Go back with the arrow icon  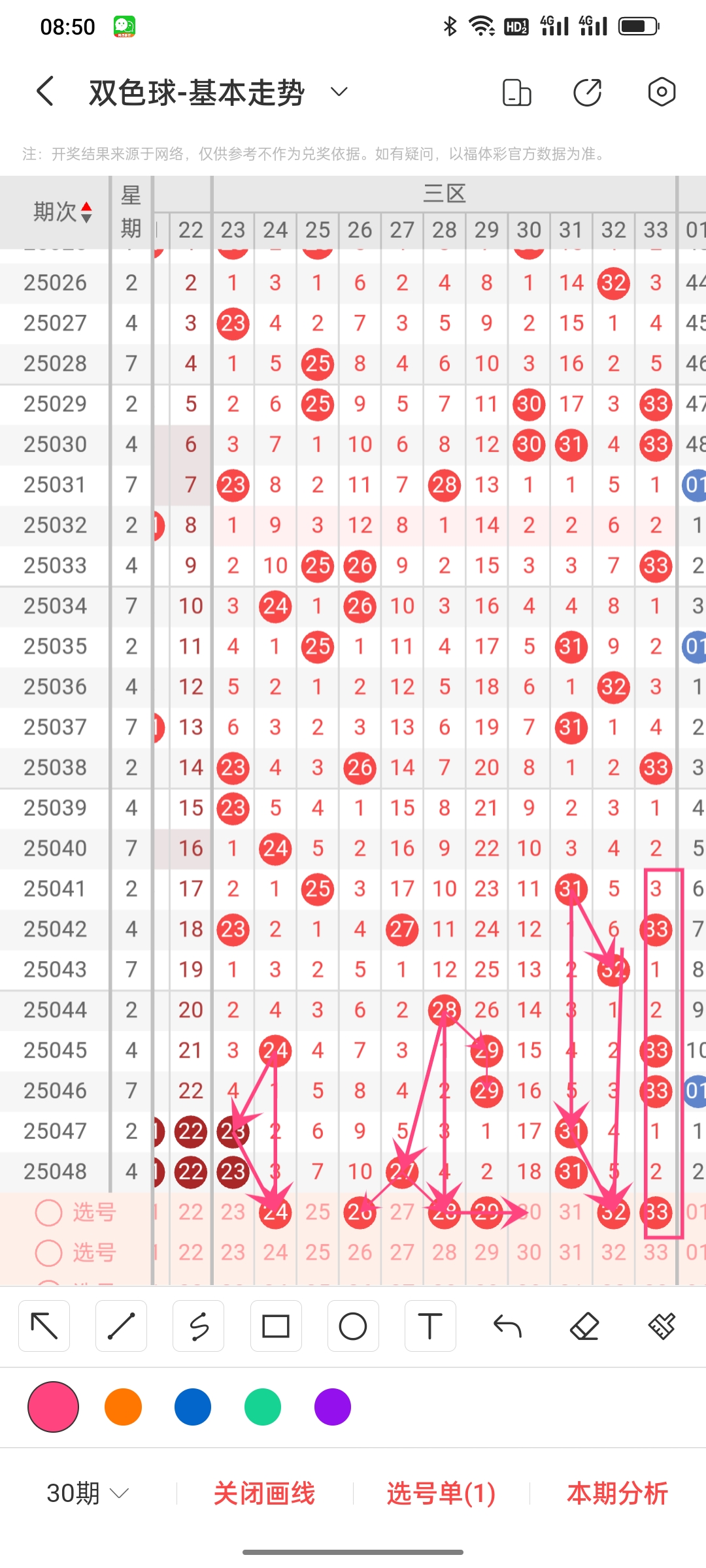[x=44, y=91]
